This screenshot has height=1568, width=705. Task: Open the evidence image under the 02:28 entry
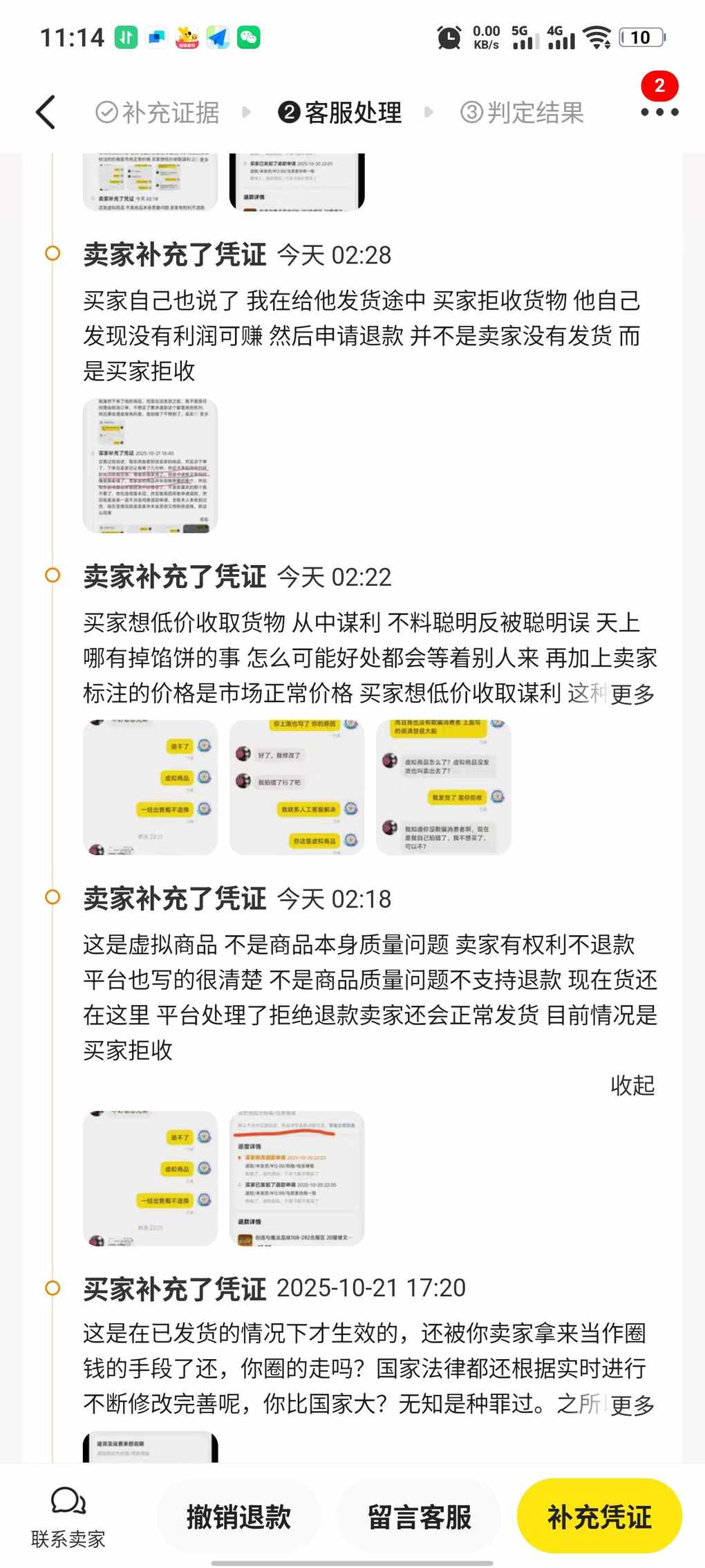point(150,465)
